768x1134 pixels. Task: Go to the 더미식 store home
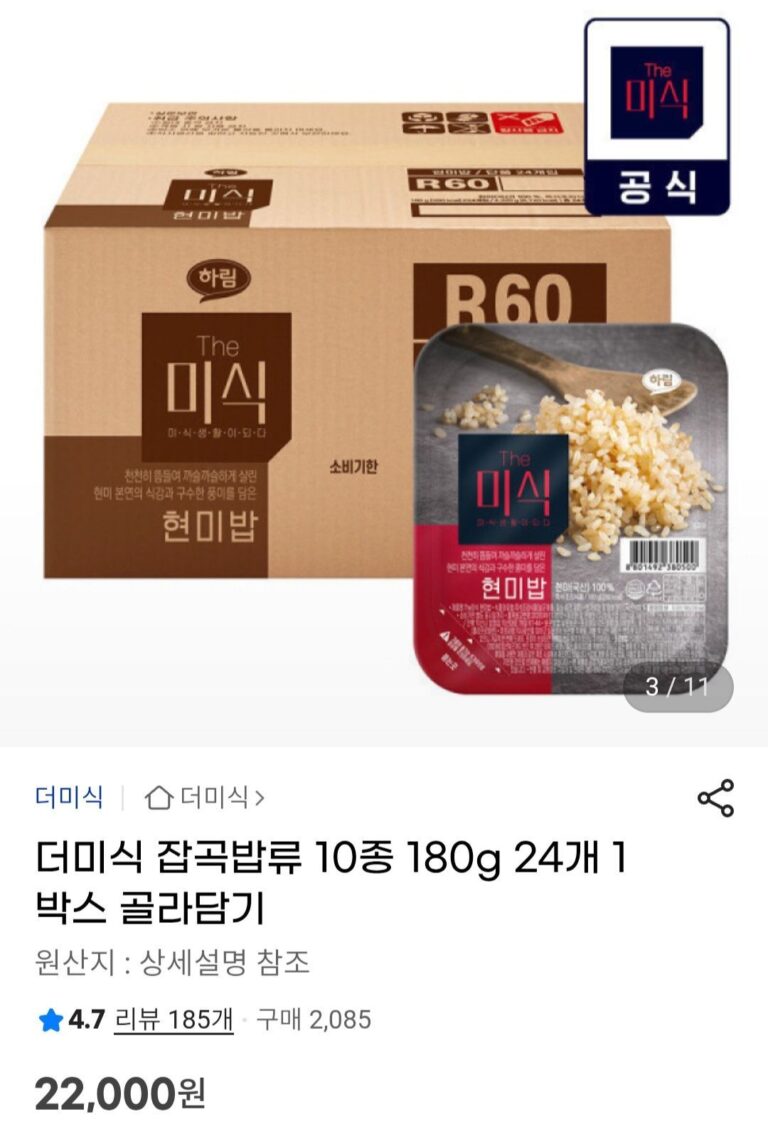pos(205,797)
